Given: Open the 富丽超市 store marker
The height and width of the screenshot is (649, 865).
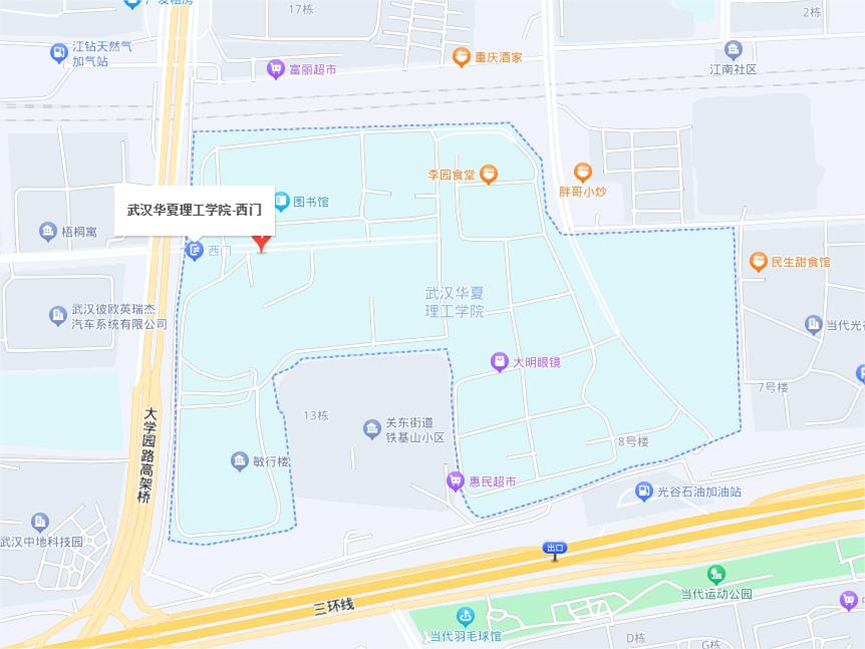Looking at the screenshot, I should 275,69.
